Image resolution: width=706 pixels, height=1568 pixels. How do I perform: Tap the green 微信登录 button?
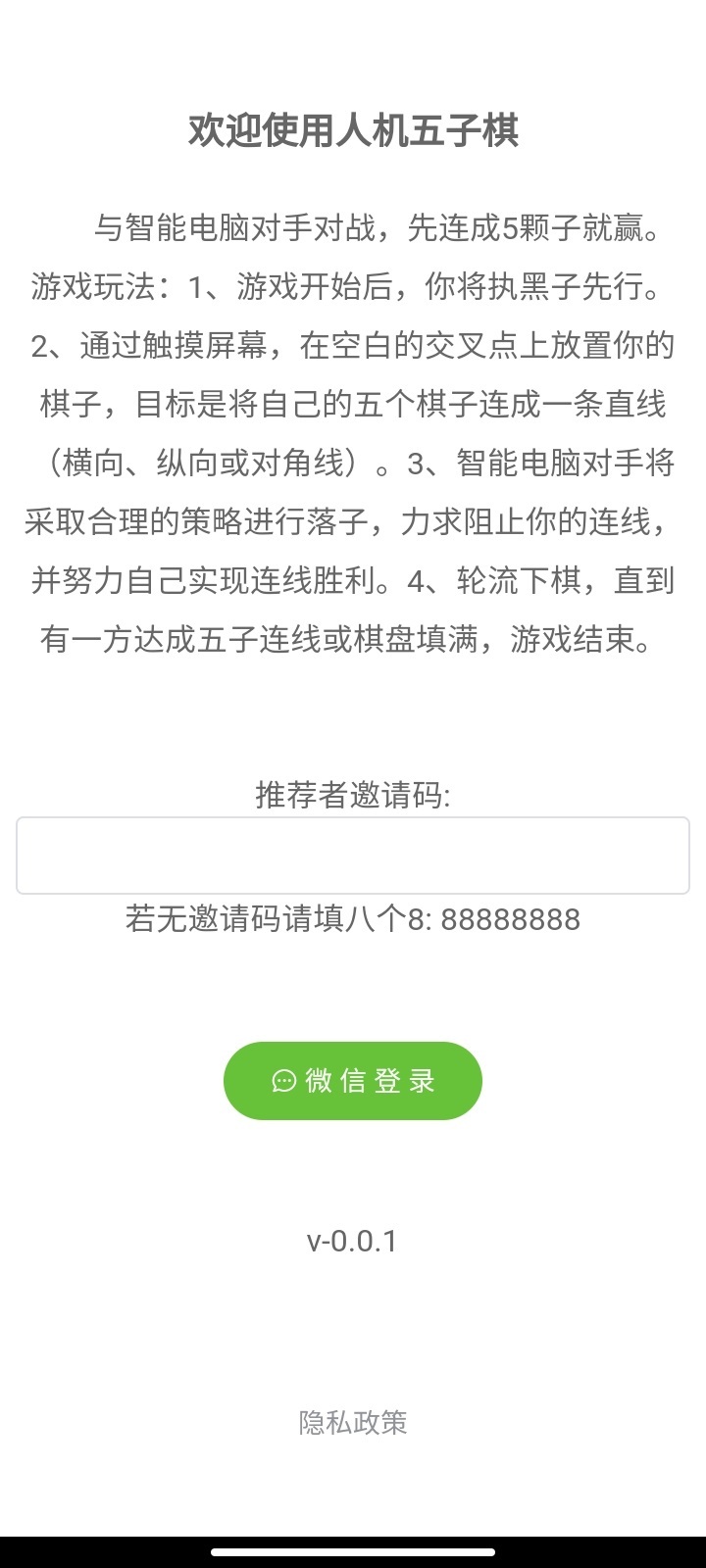353,1081
